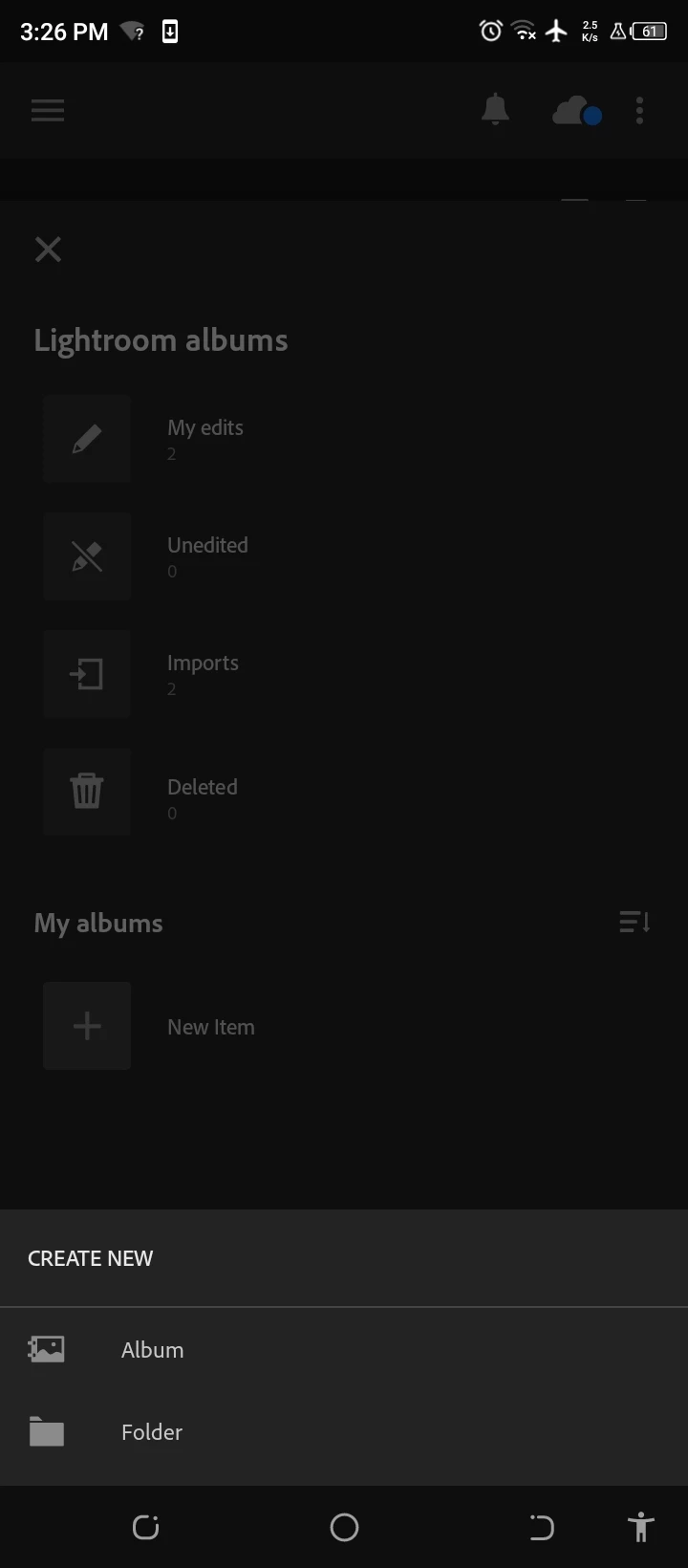Check cloud sync status

576,112
